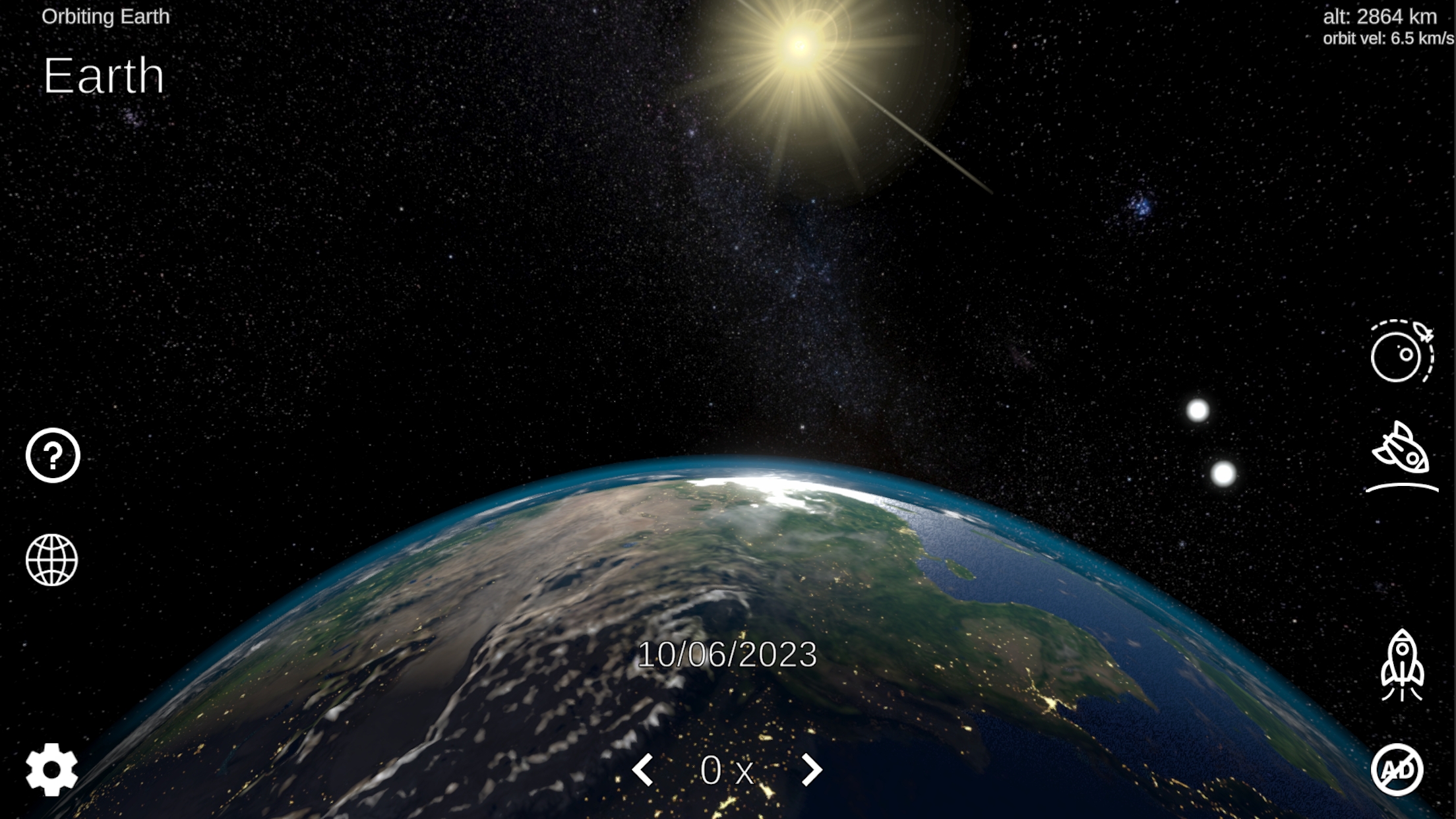Image resolution: width=1456 pixels, height=819 pixels.
Task: Decrease time speed with left arrow
Action: [642, 770]
